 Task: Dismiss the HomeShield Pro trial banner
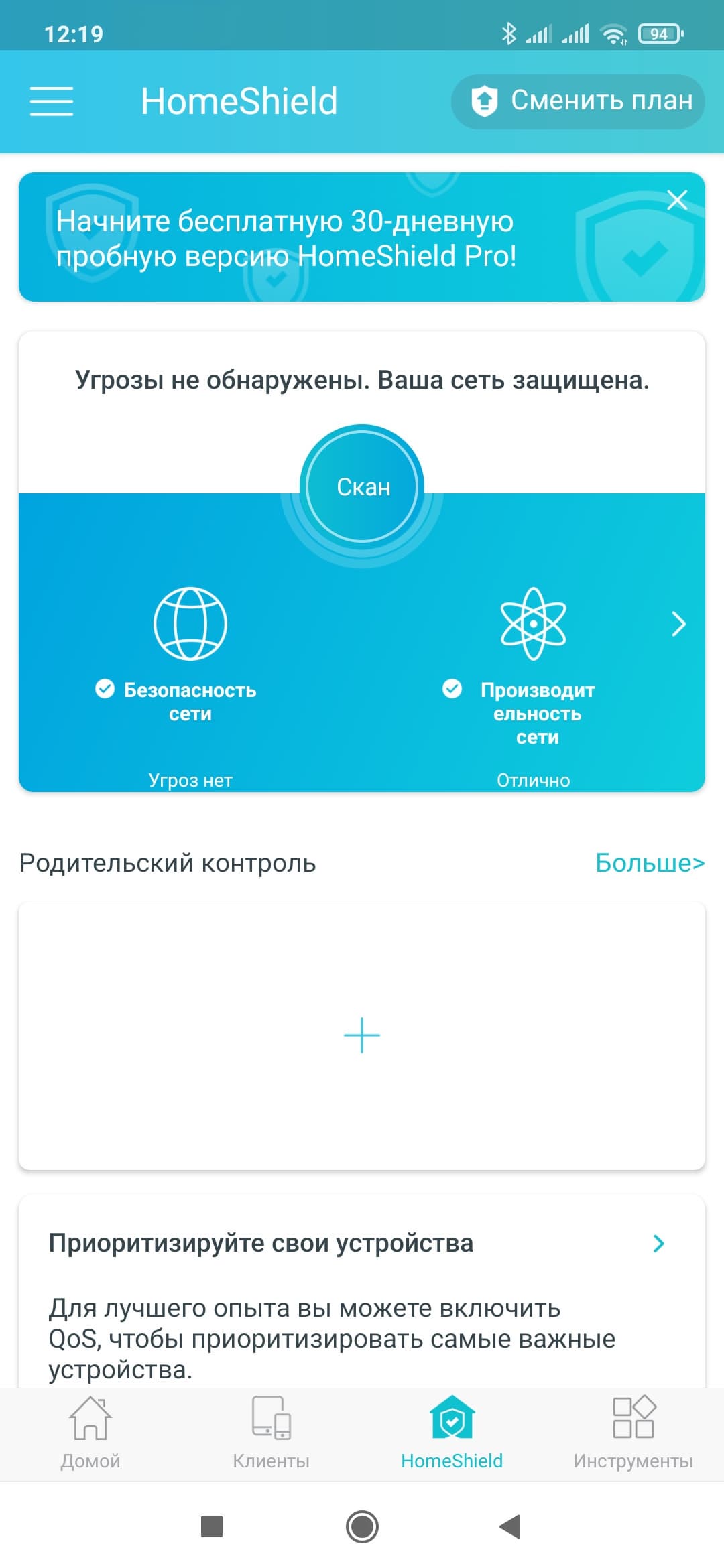point(677,200)
